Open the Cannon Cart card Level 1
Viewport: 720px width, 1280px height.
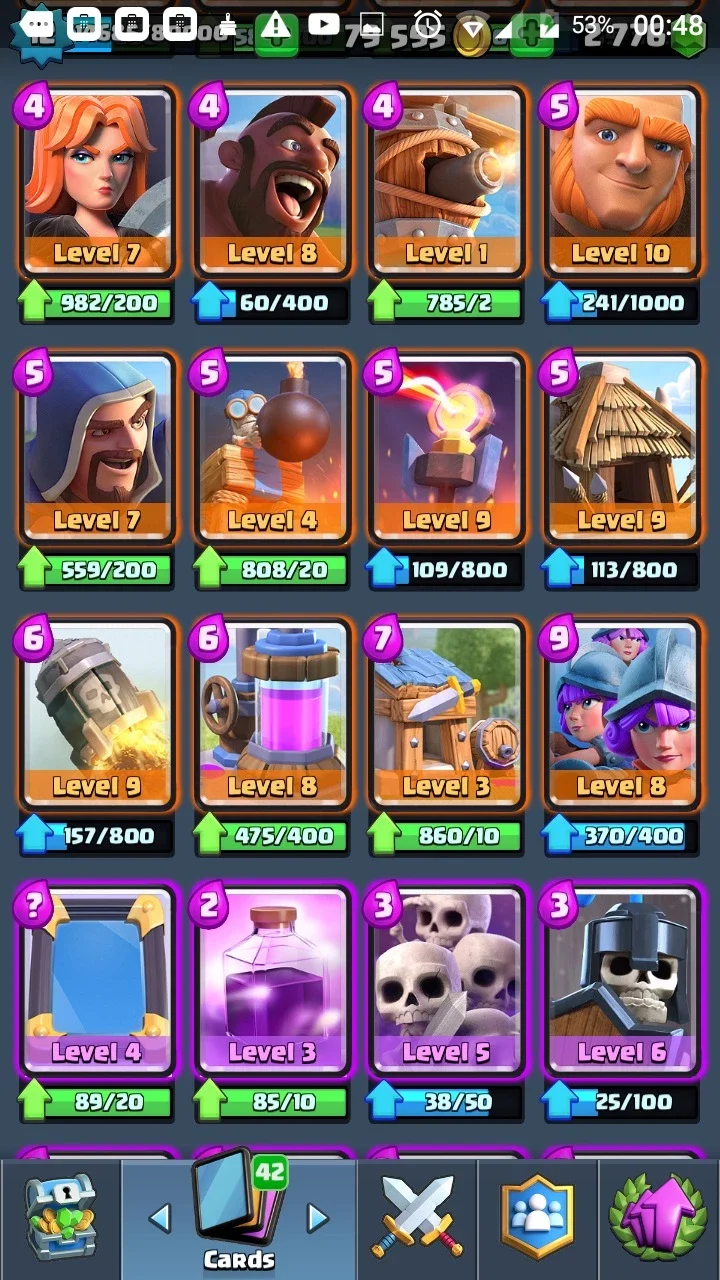pos(446,181)
